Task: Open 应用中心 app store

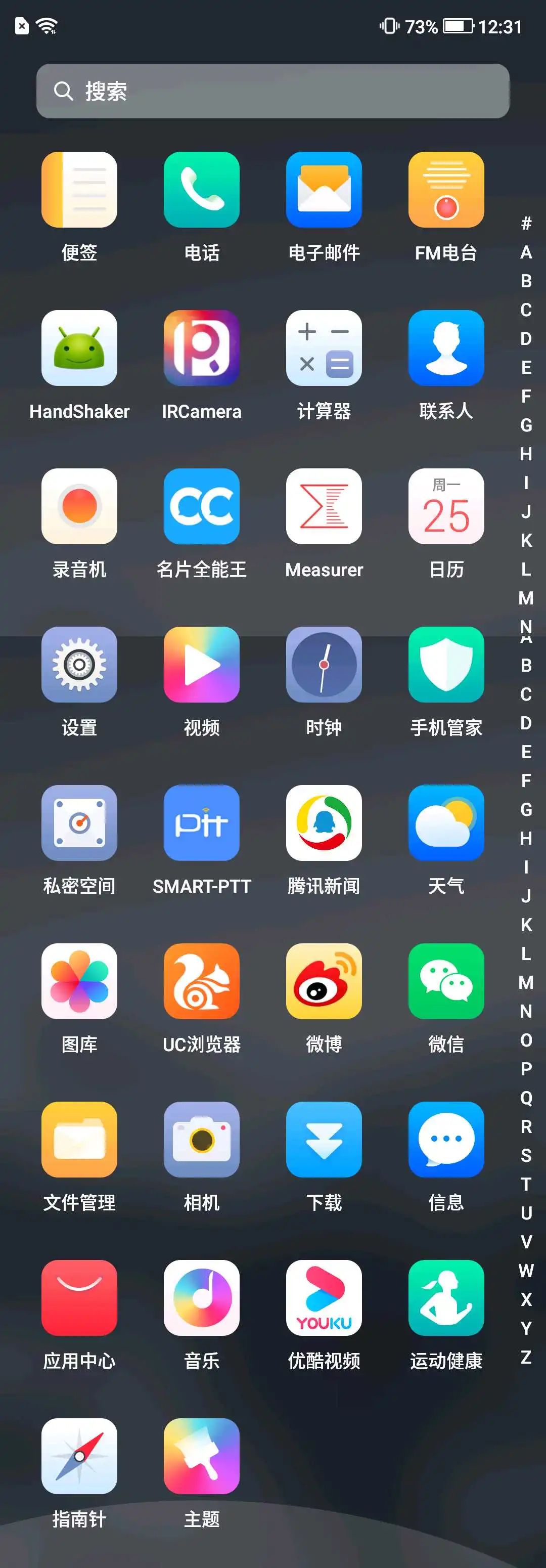Action: tap(79, 1298)
